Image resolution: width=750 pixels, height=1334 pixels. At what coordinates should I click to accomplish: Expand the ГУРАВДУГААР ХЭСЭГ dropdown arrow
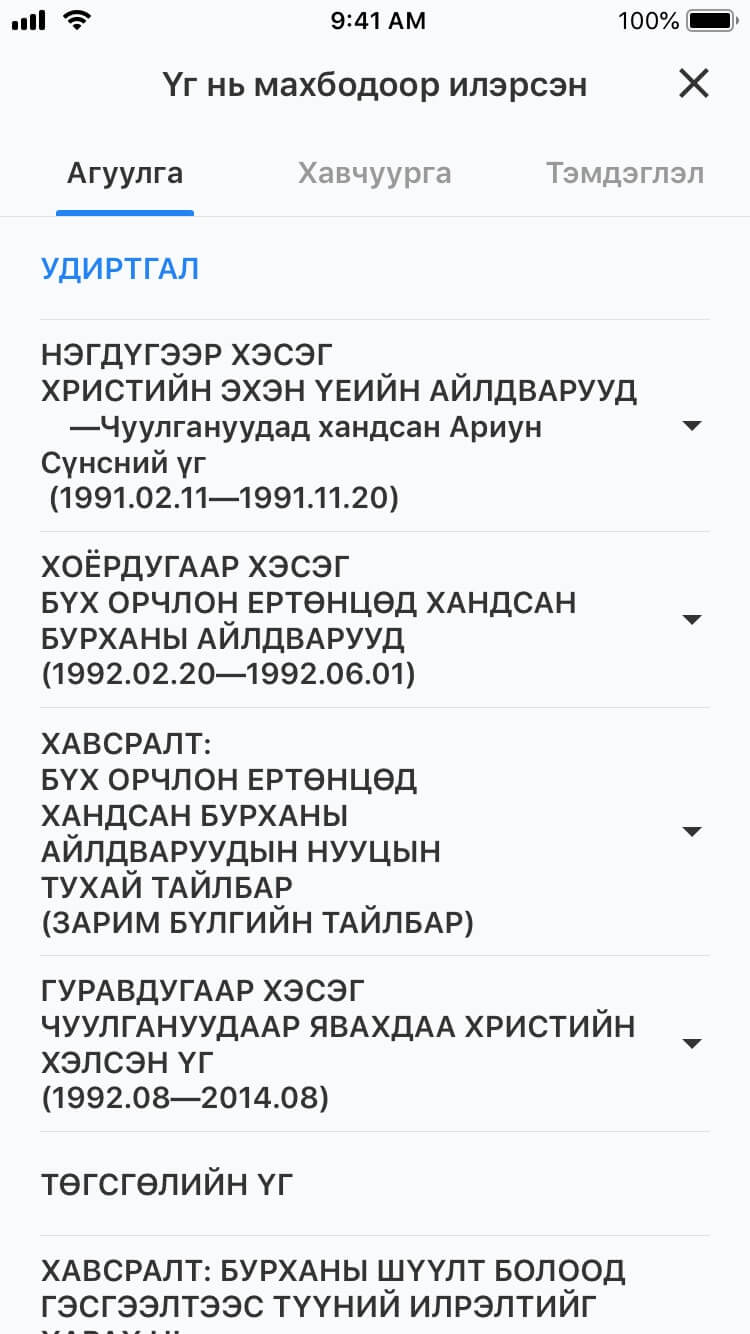(x=690, y=1044)
